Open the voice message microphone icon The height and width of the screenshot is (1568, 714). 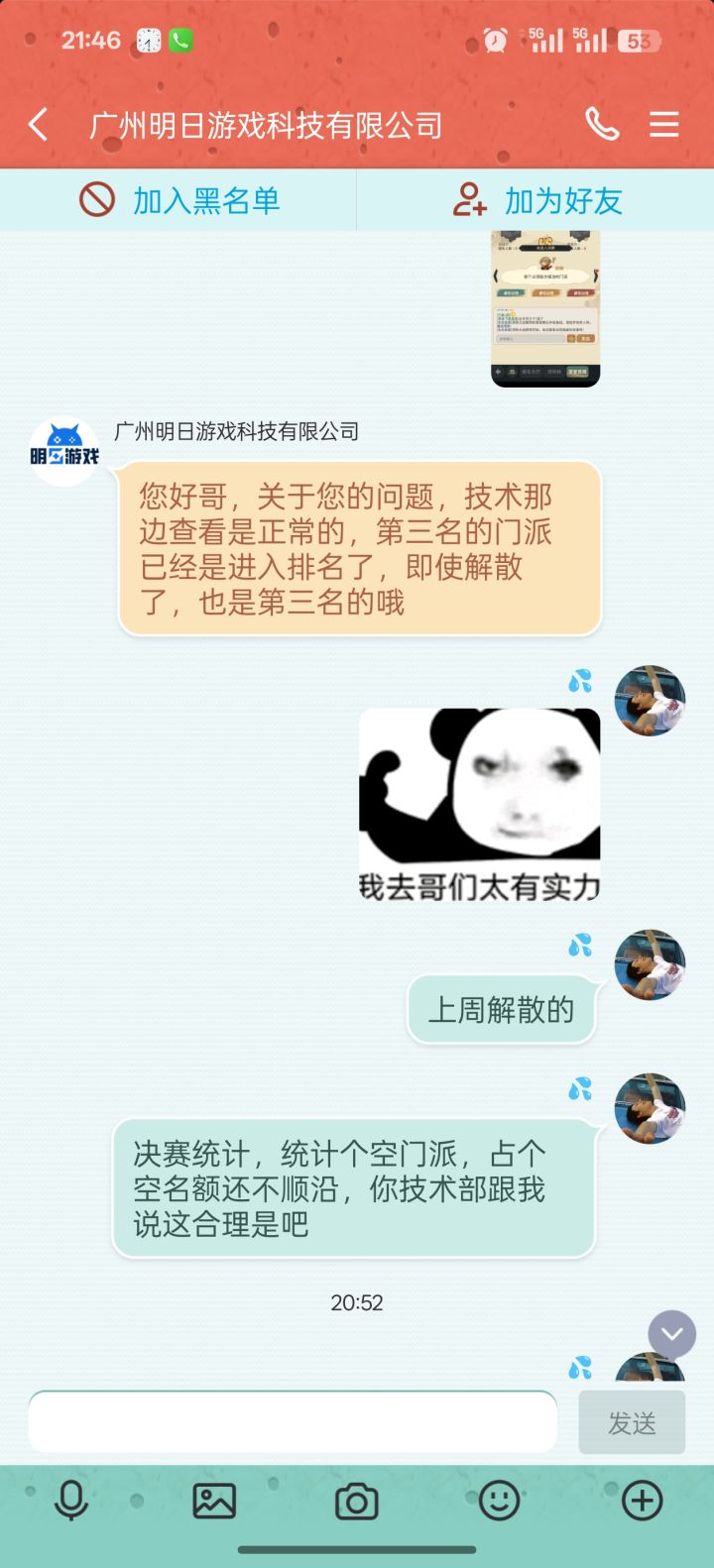(x=69, y=1500)
